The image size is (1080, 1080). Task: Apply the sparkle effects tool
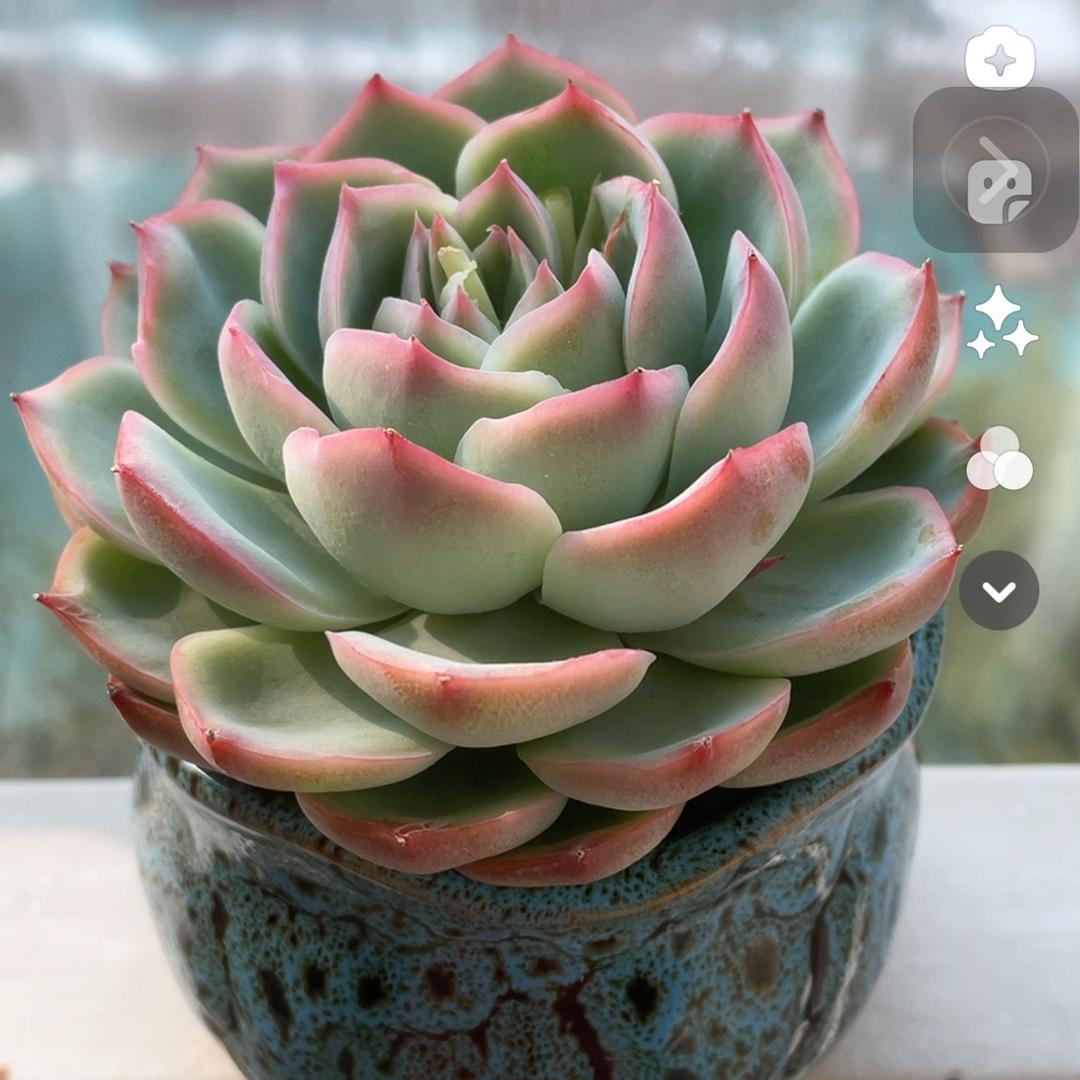coord(1001,322)
